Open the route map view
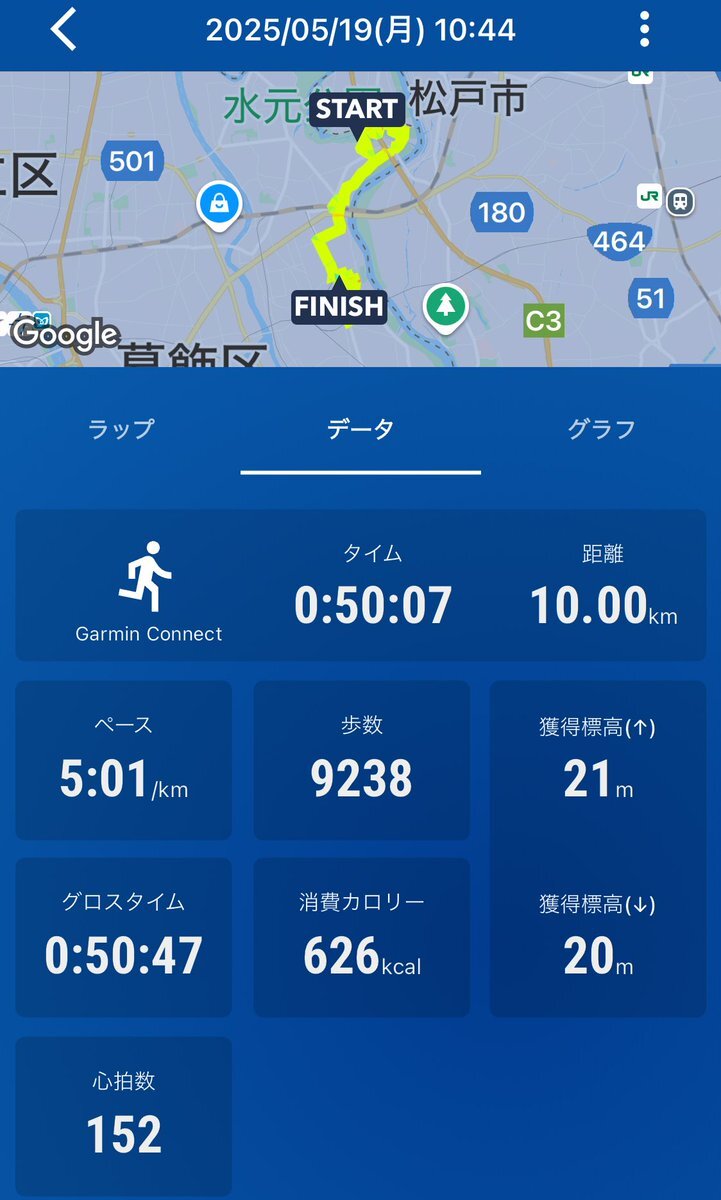This screenshot has width=721, height=1200. (x=360, y=218)
